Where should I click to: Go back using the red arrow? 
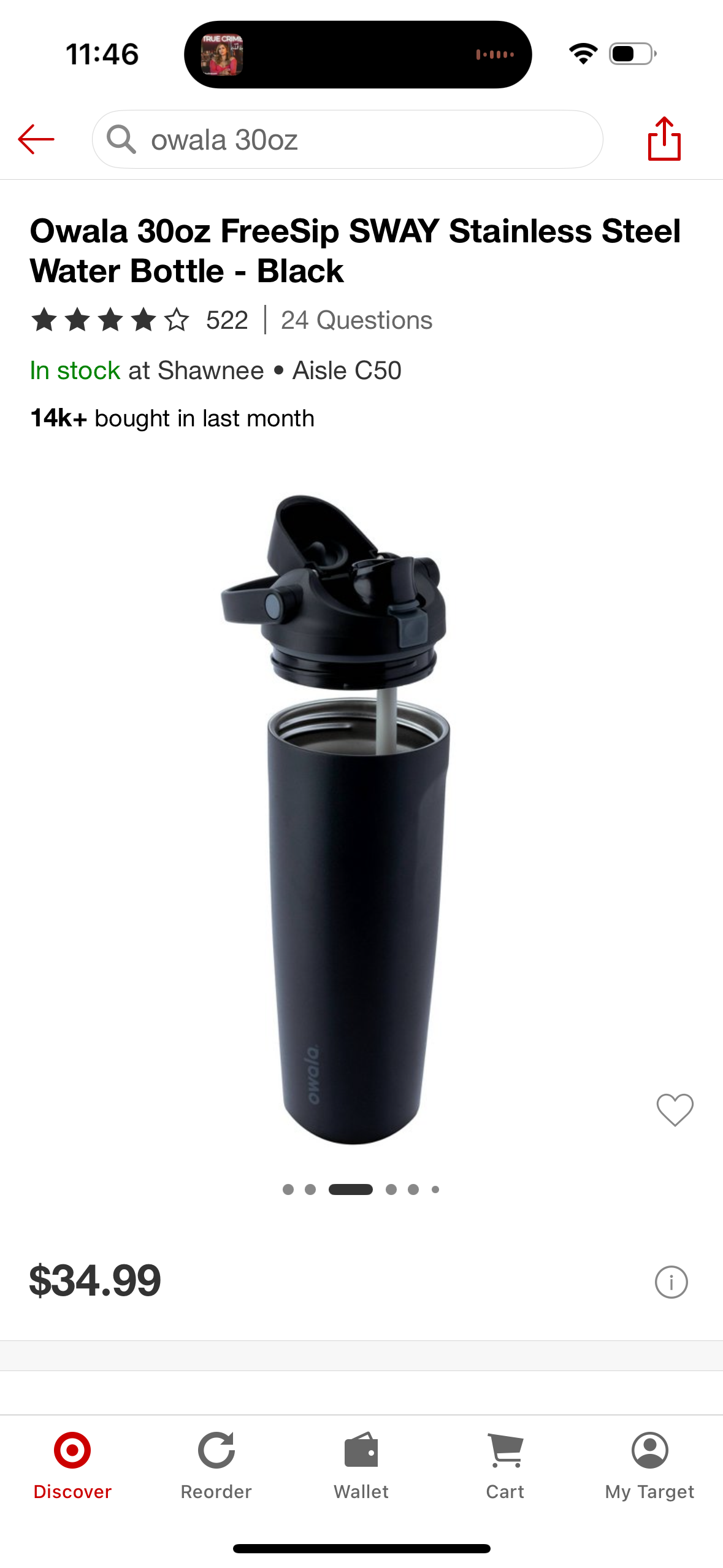(36, 139)
